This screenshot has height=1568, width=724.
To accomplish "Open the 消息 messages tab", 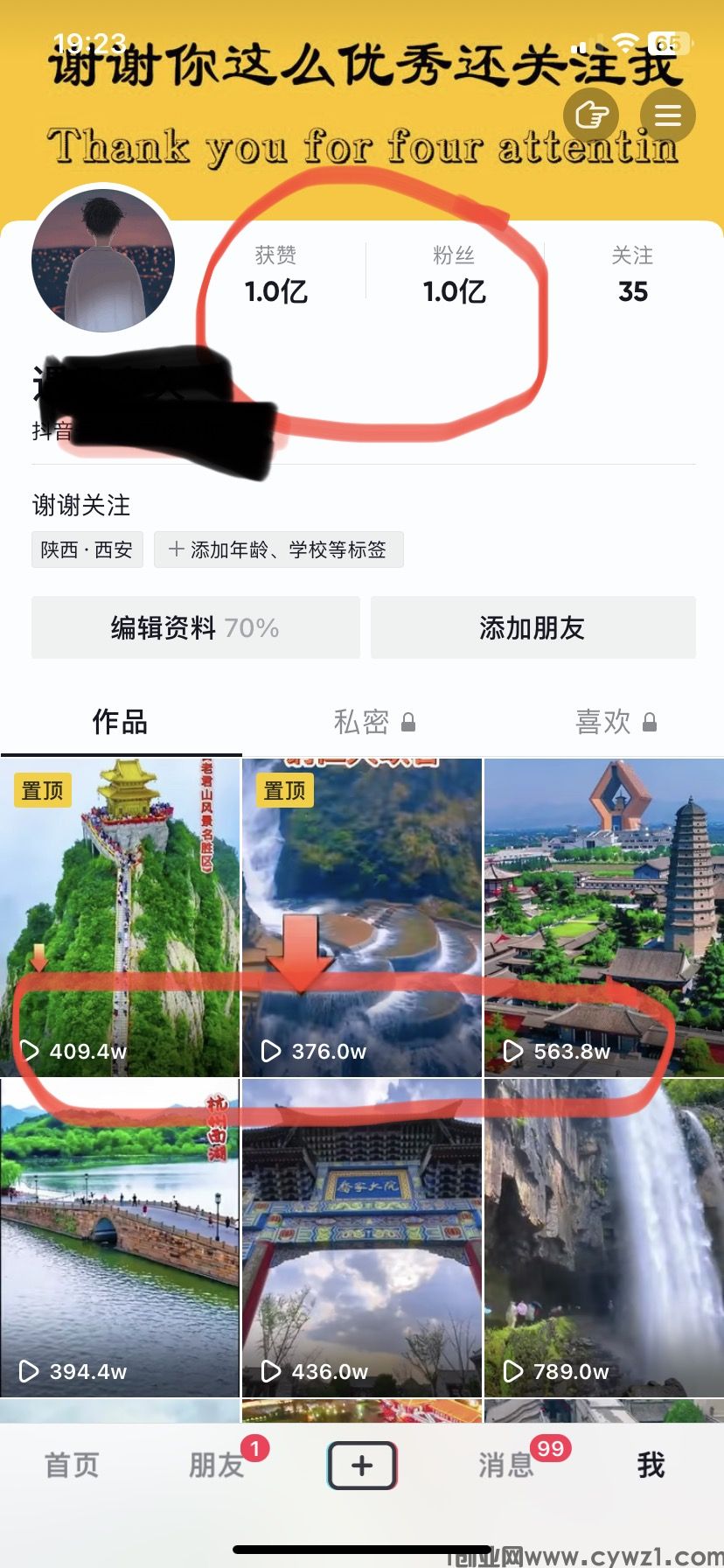I will (x=507, y=1465).
